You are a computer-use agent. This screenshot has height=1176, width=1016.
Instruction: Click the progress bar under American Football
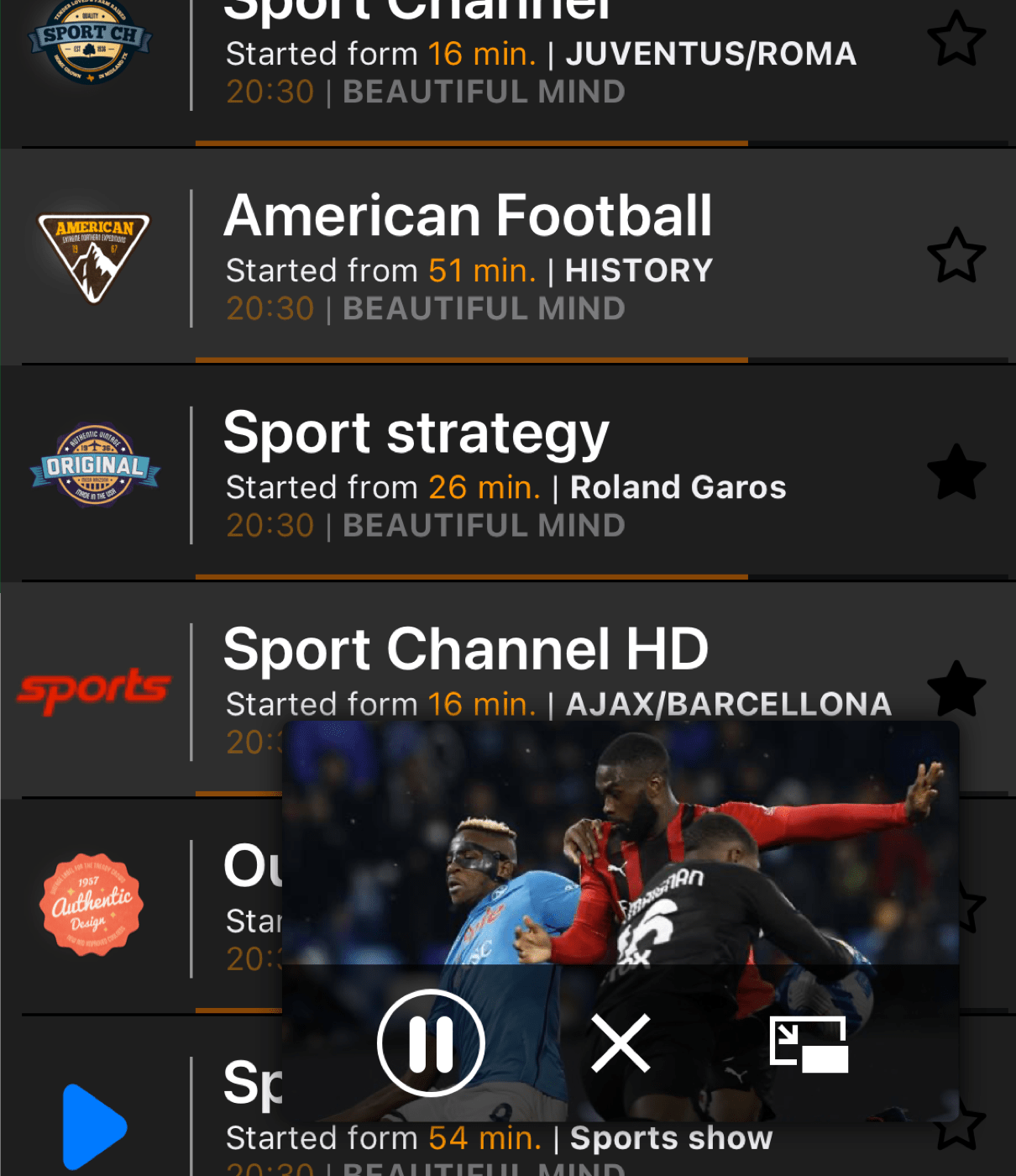tap(470, 360)
